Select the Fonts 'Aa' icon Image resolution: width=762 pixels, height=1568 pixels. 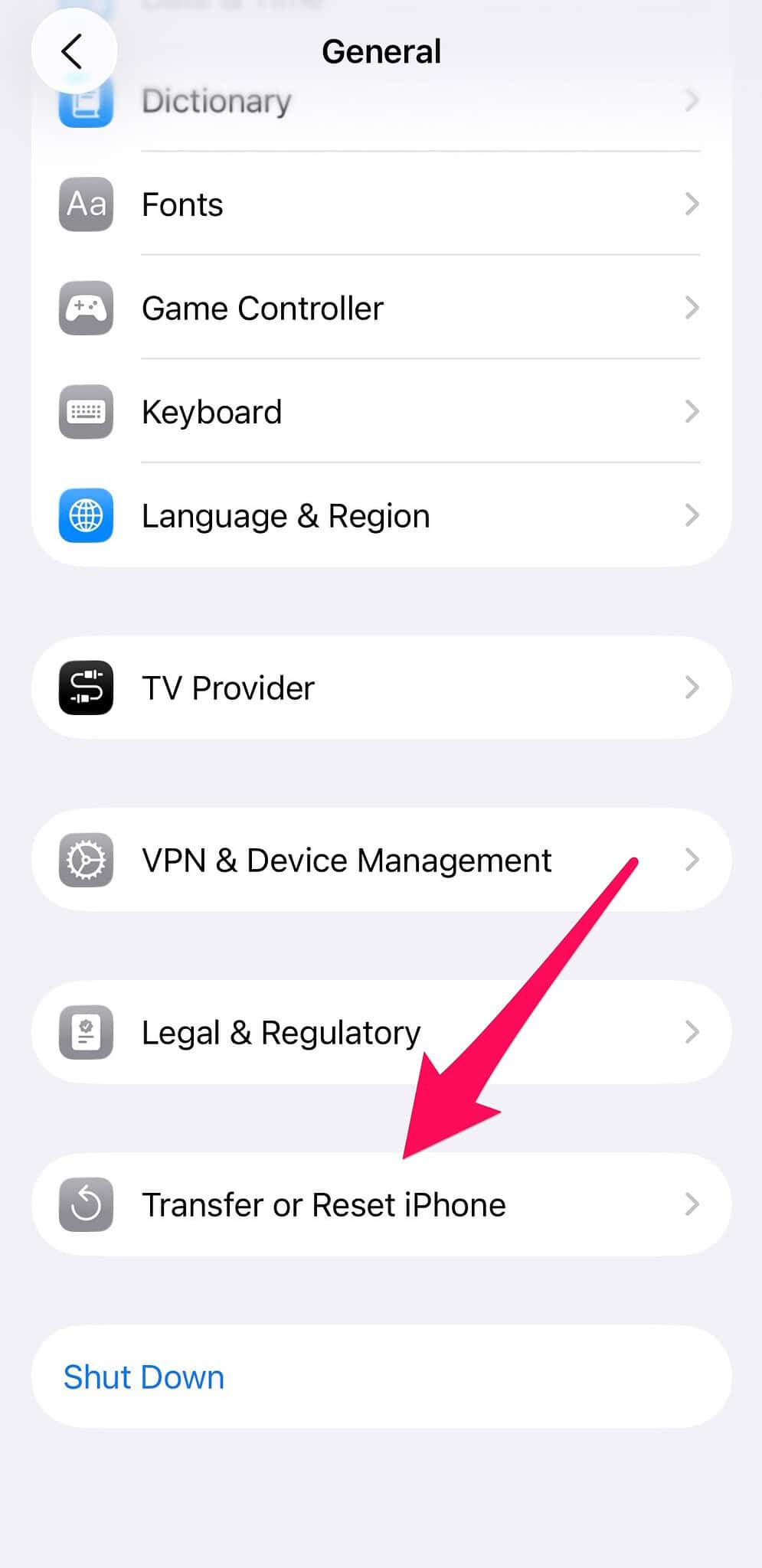pyautogui.click(x=85, y=204)
